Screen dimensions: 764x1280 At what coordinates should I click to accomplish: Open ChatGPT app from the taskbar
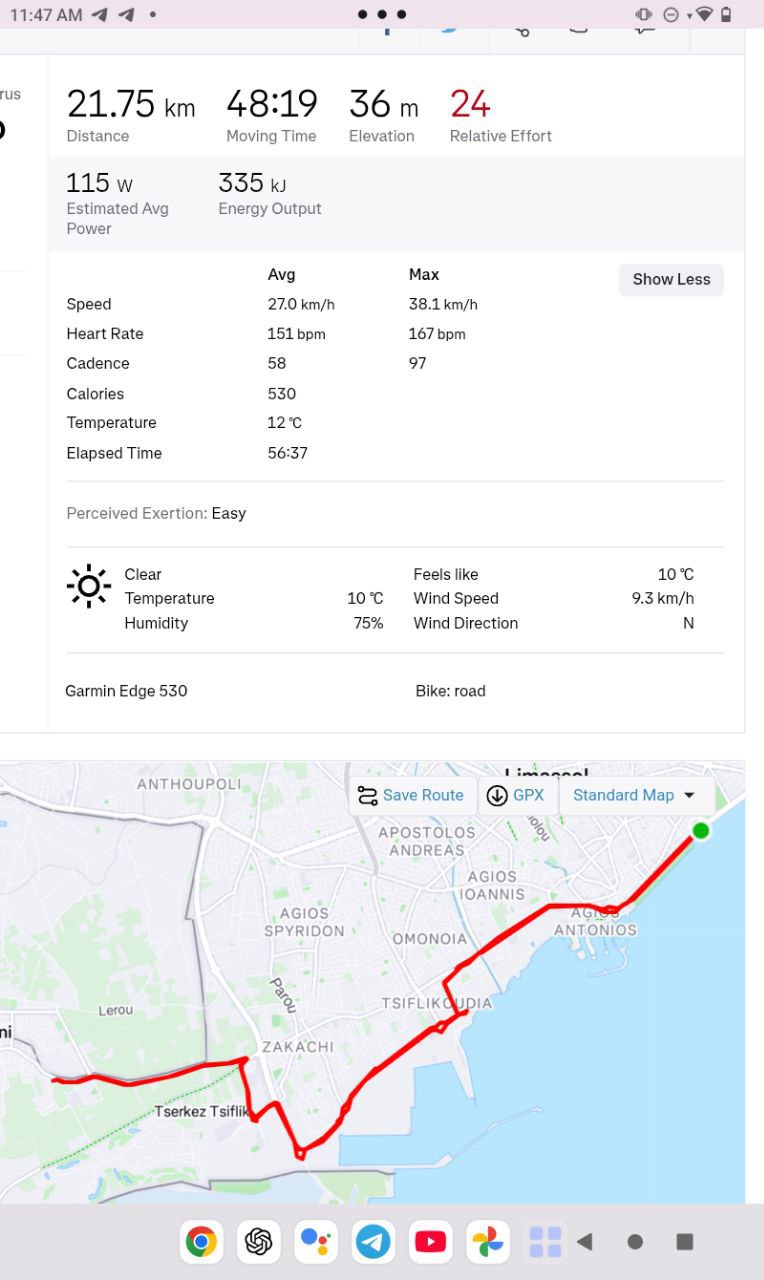[259, 1242]
